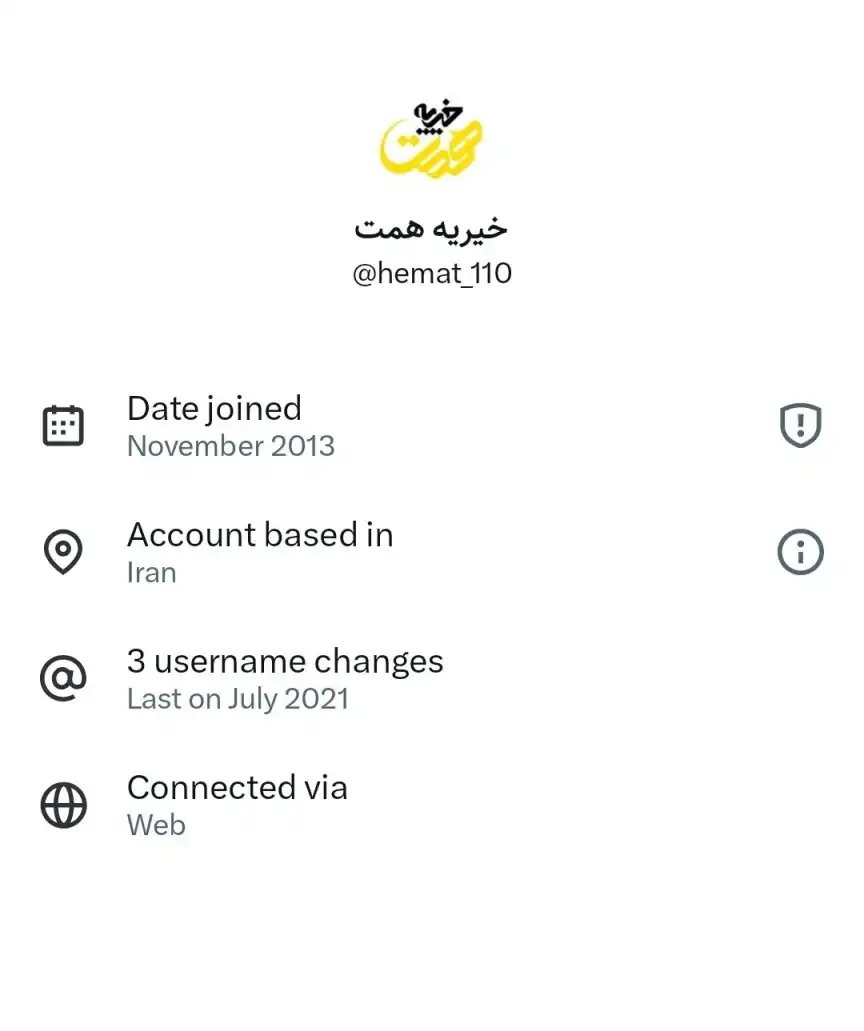Viewport: 864px width, 1031px height.
Task: Click Last on July 2021 text
Action: 237,699
